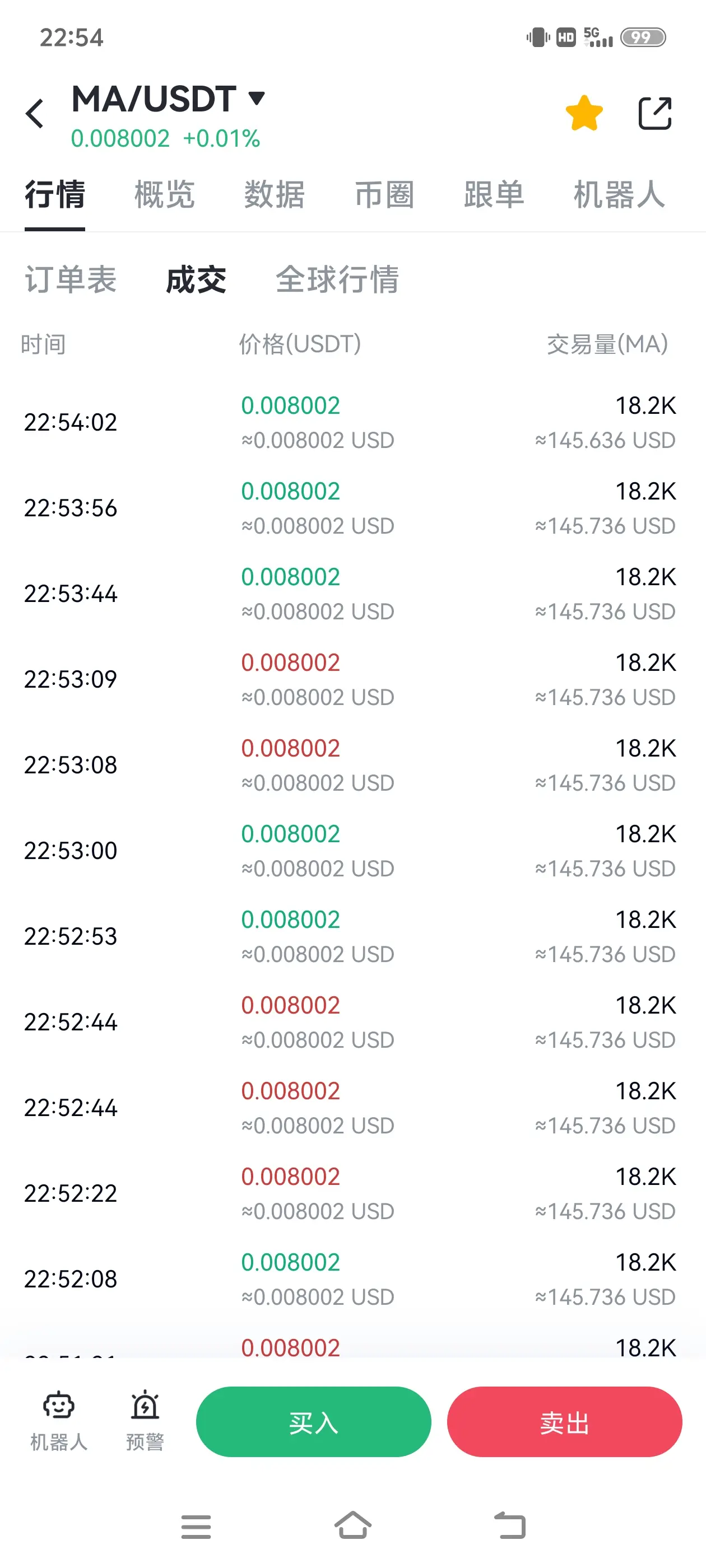
Task: Switch to the 概览 tab
Action: pos(165,195)
